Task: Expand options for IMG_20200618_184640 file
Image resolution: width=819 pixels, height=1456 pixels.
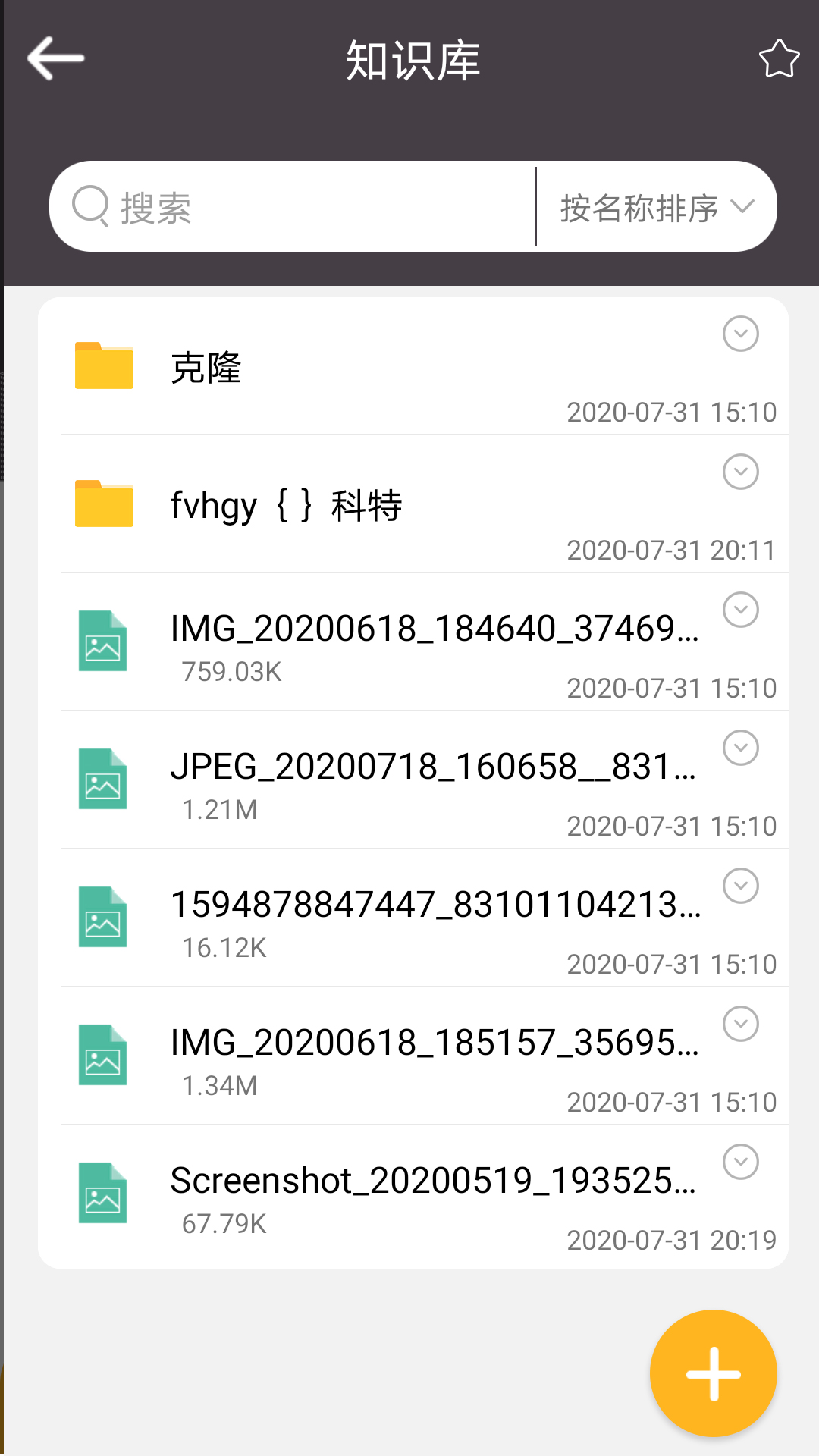Action: (x=741, y=610)
